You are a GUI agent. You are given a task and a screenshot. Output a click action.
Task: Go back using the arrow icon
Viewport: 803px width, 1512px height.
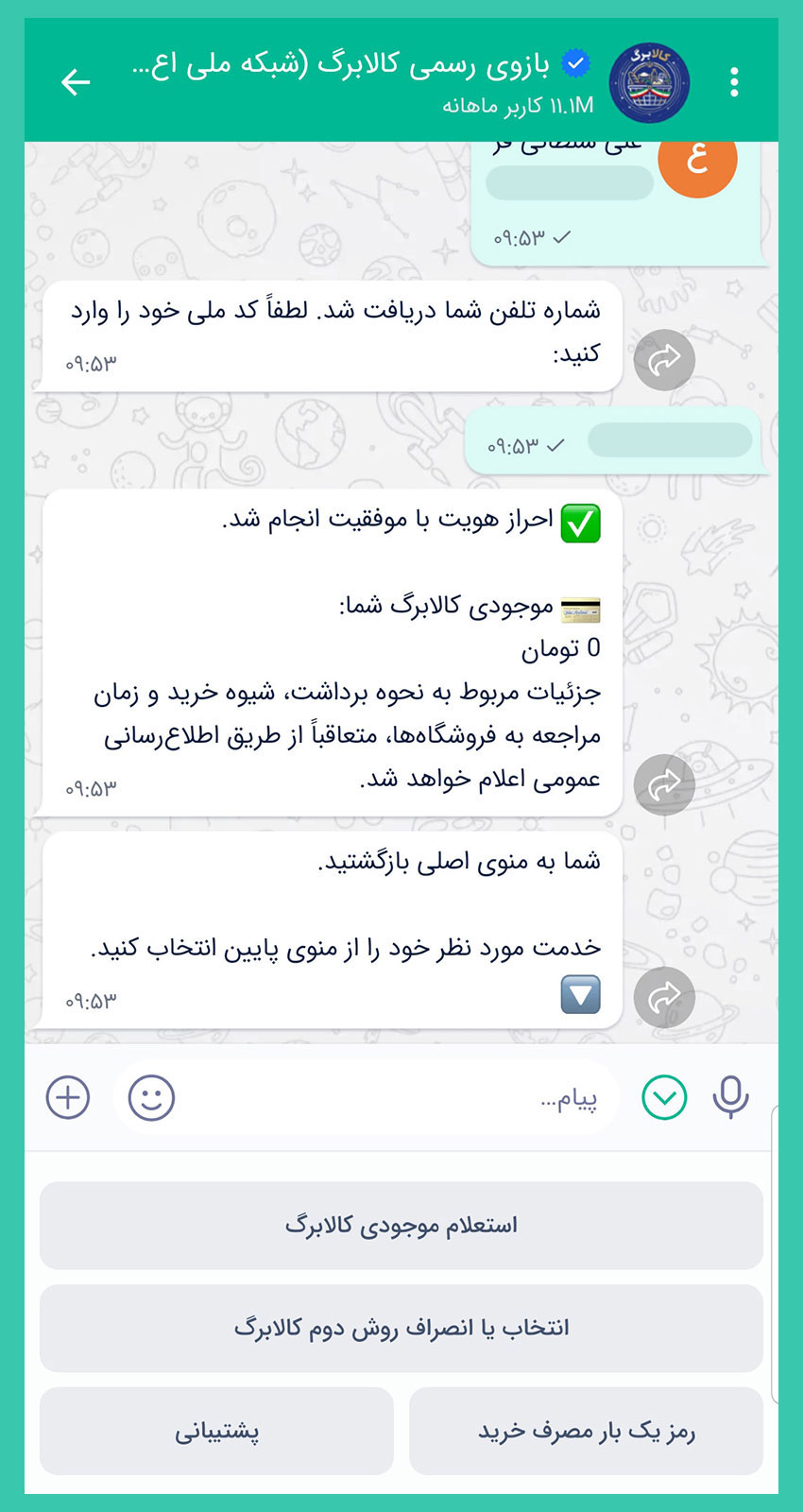click(76, 82)
